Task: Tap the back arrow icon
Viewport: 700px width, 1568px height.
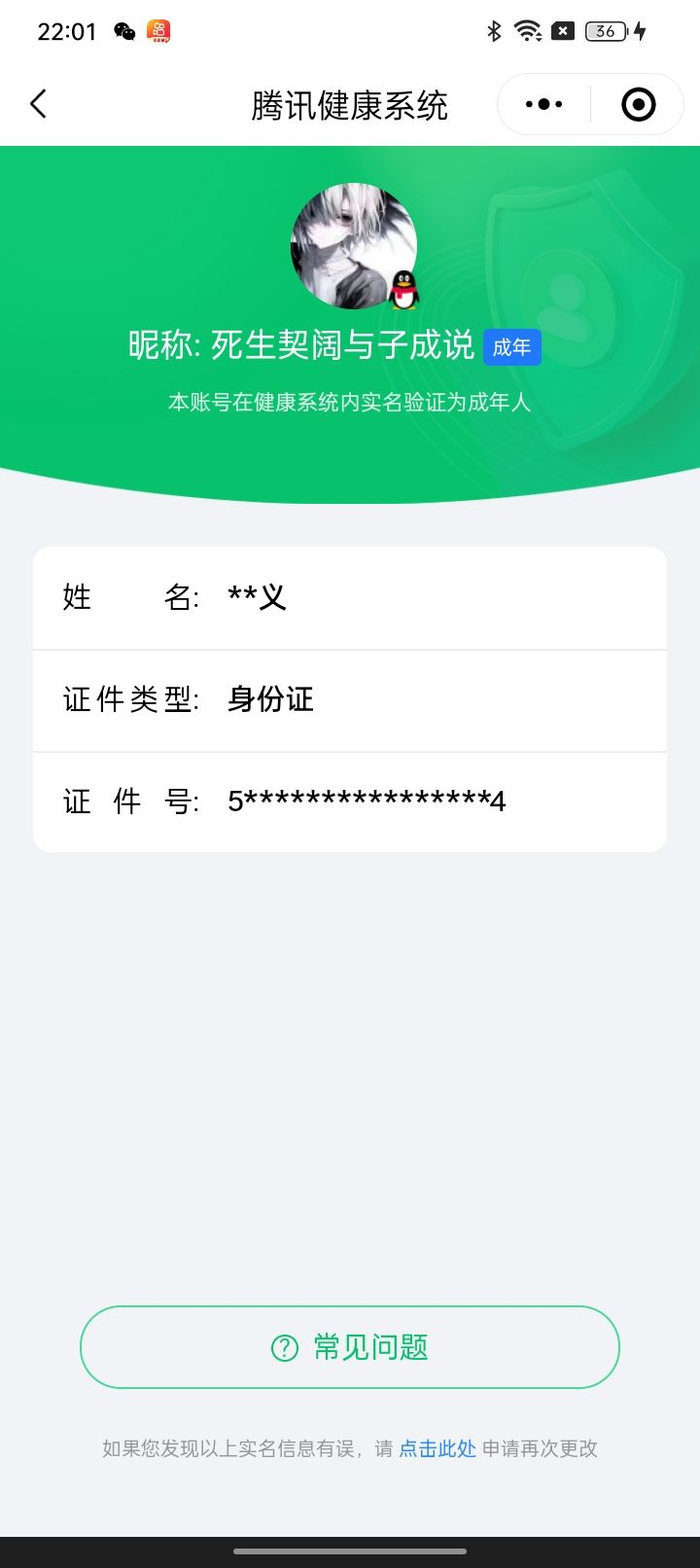Action: [39, 103]
